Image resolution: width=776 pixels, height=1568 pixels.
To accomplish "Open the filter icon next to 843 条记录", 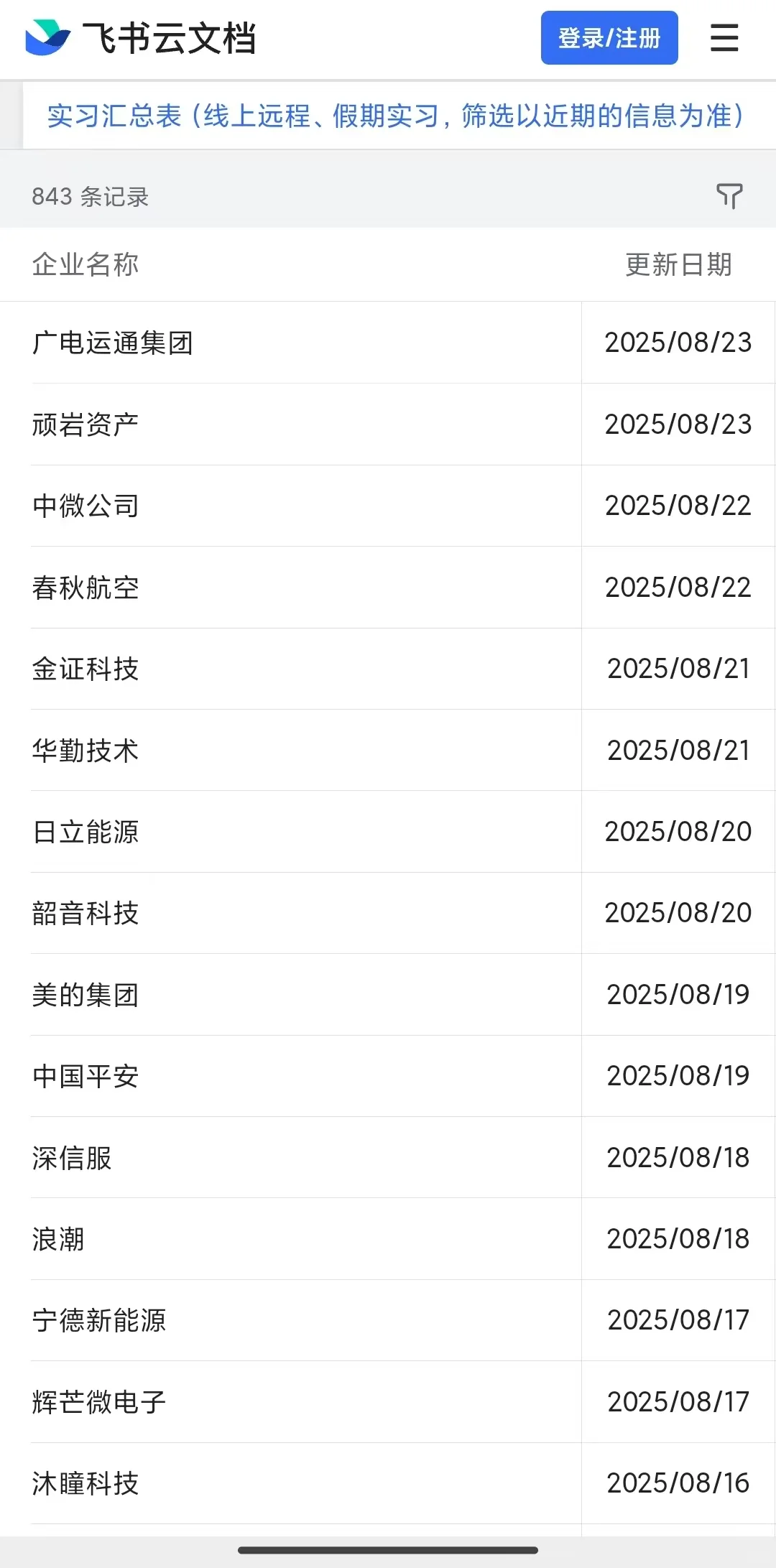I will pyautogui.click(x=729, y=195).
